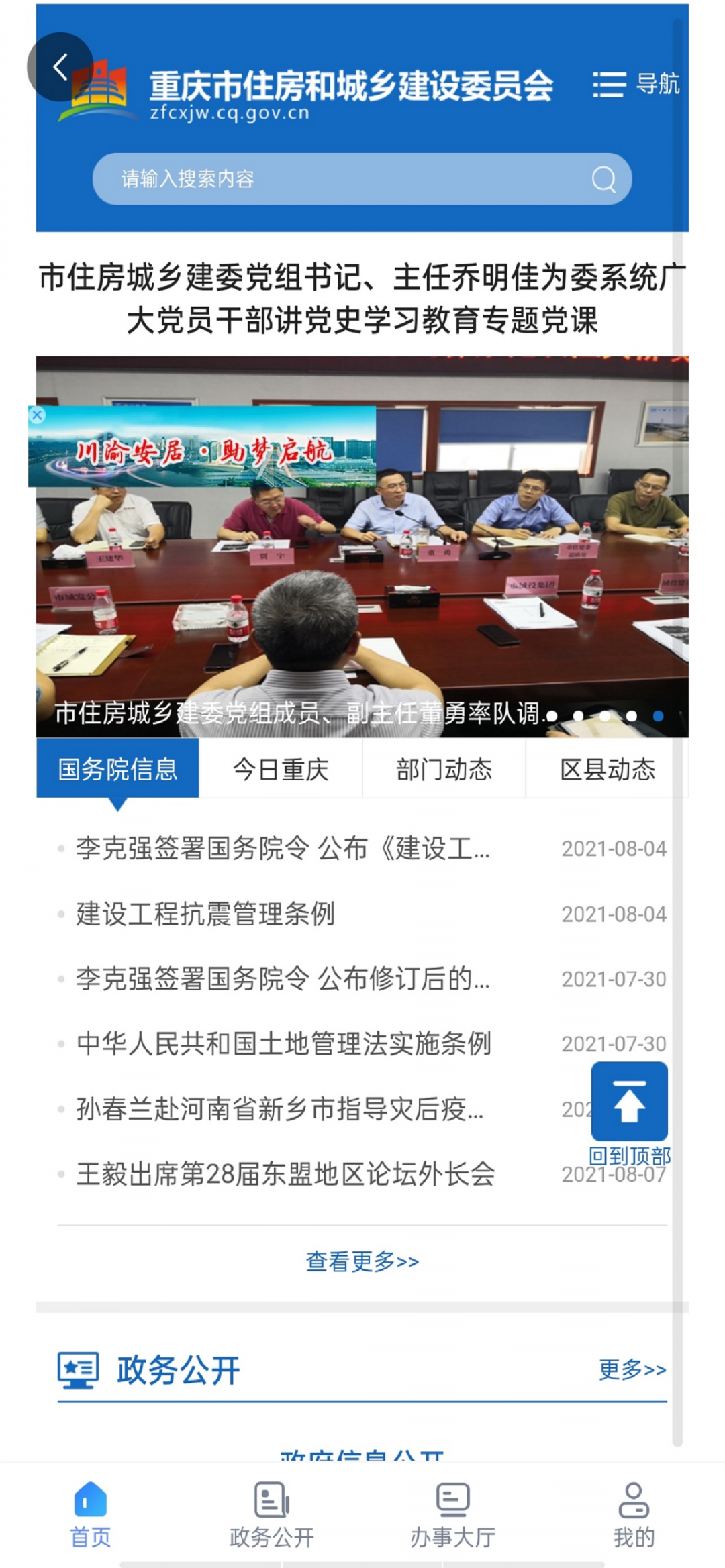Switch to the 部门动态 tab
Viewport: 725px width, 1568px height.
[x=444, y=769]
